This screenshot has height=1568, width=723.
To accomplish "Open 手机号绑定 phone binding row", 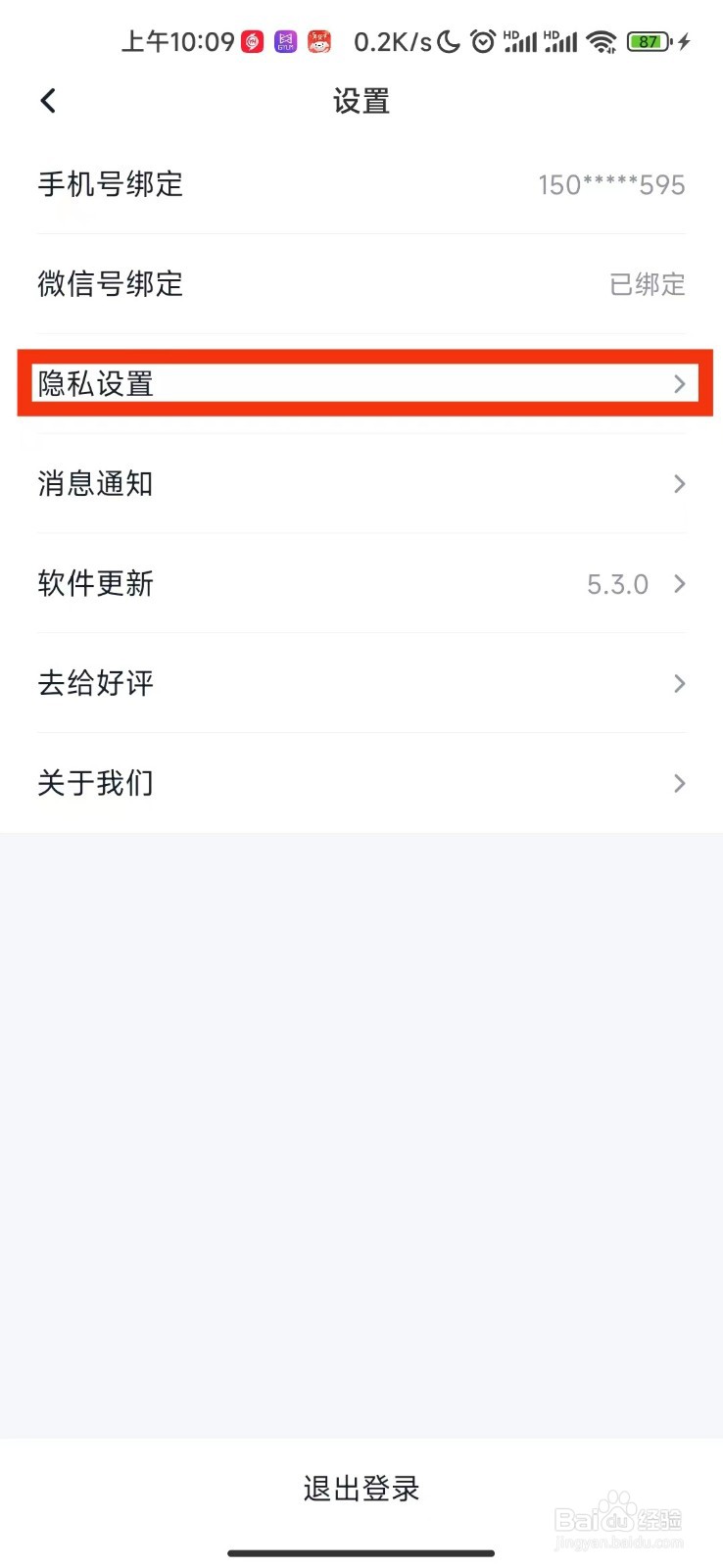I will pyautogui.click(x=361, y=184).
